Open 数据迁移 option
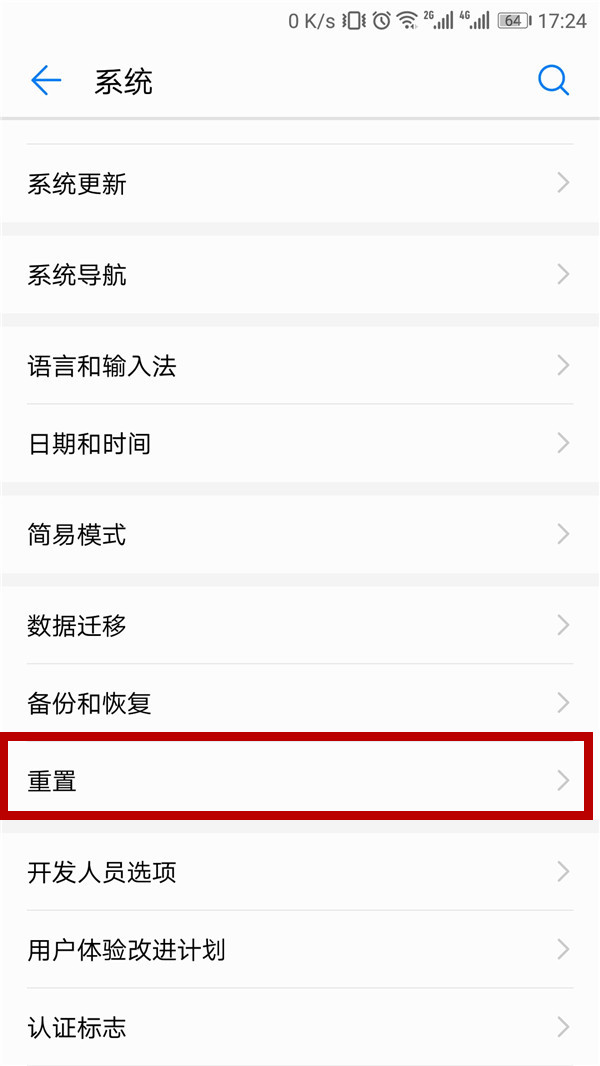The image size is (600, 1066). (x=300, y=625)
